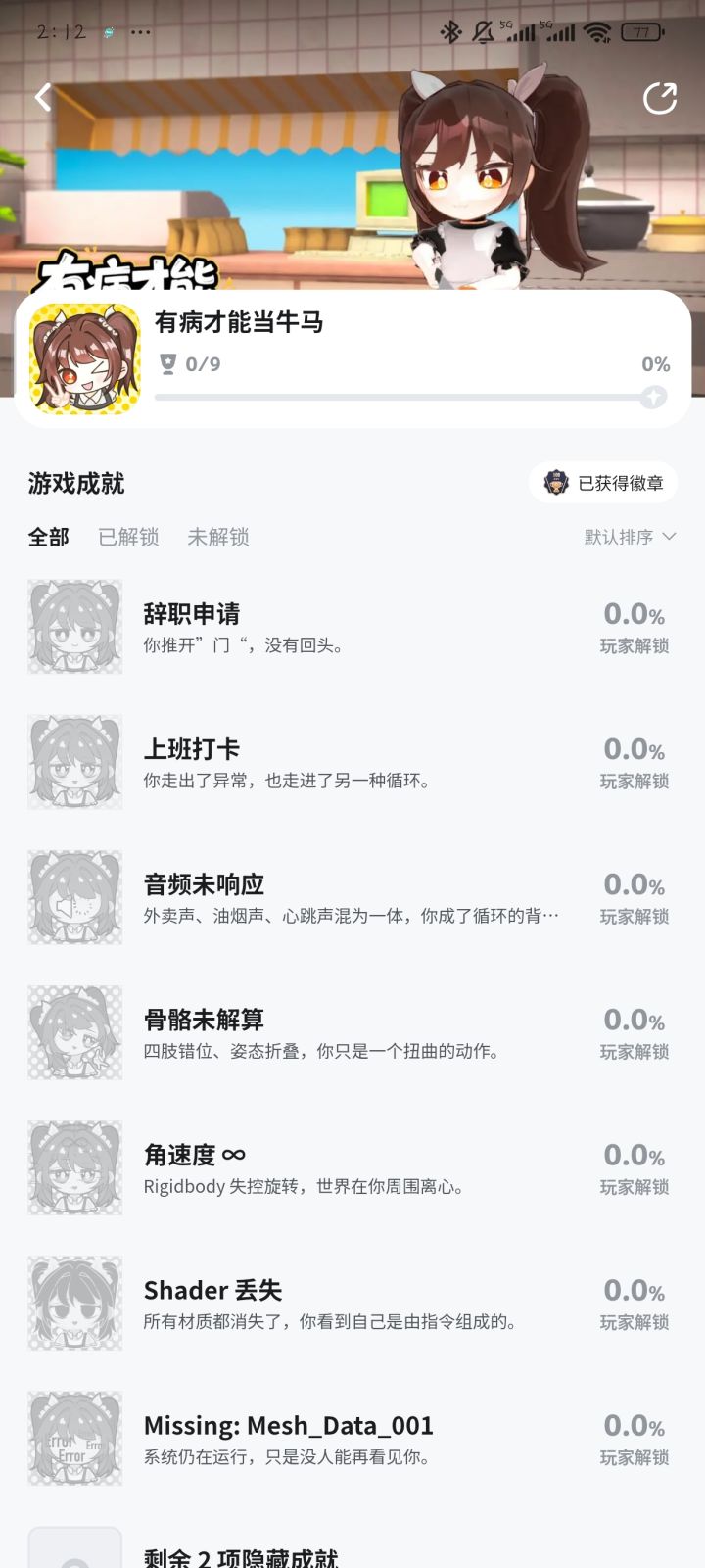Click the 辞职申请 achievement icon
Screen dimensions: 705x1568
pyautogui.click(x=74, y=626)
